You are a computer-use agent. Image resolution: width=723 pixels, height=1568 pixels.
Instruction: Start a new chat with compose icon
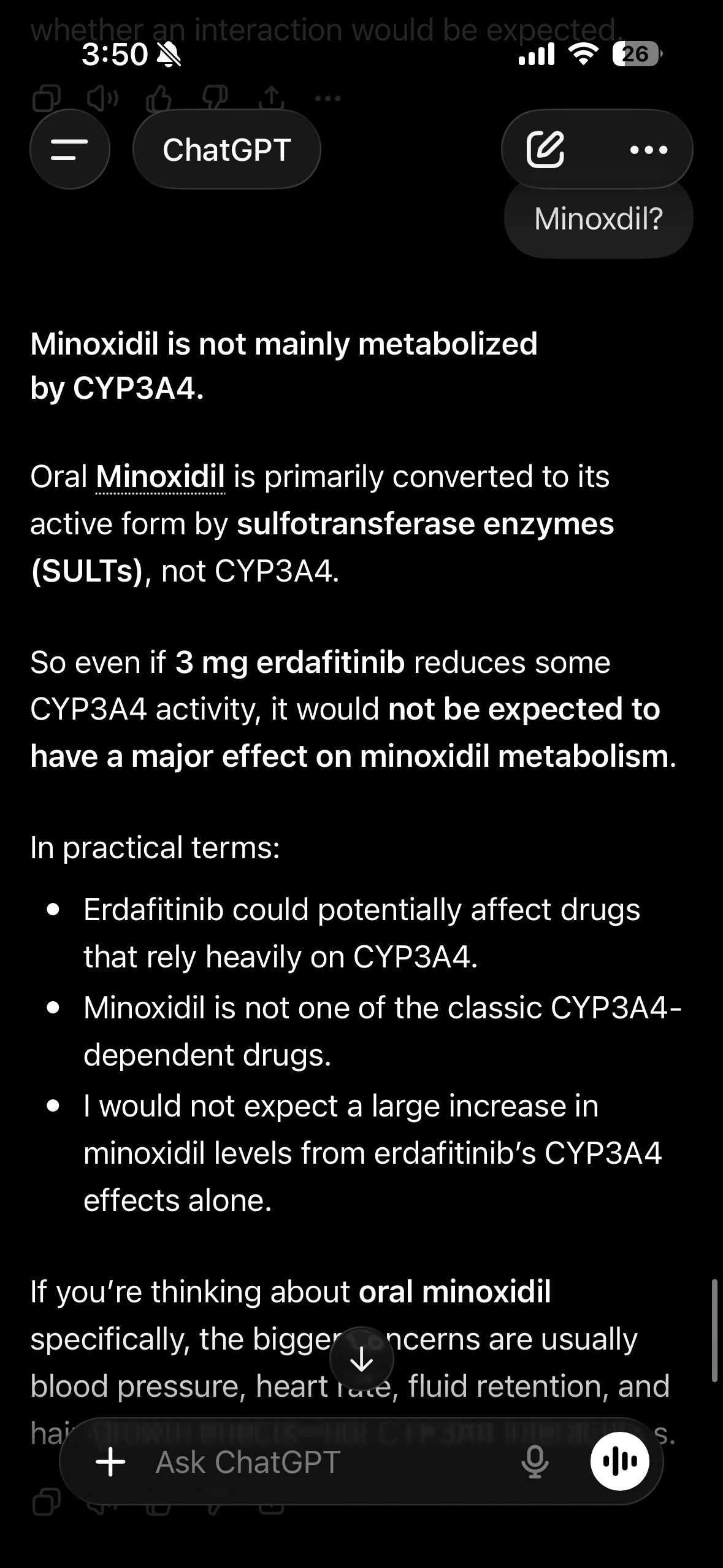pyautogui.click(x=545, y=149)
